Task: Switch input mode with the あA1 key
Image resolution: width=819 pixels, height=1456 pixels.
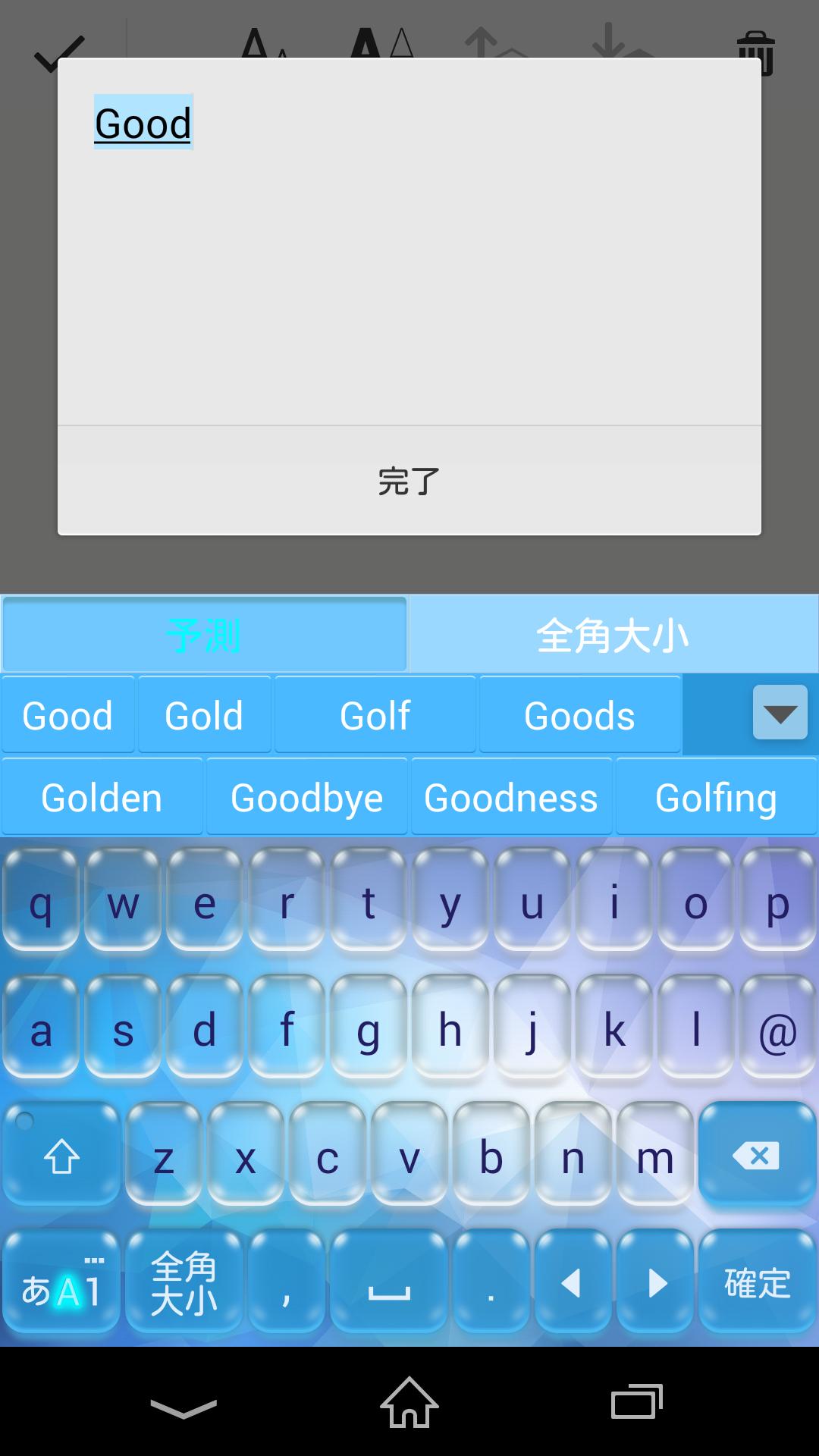Action: tap(61, 1283)
